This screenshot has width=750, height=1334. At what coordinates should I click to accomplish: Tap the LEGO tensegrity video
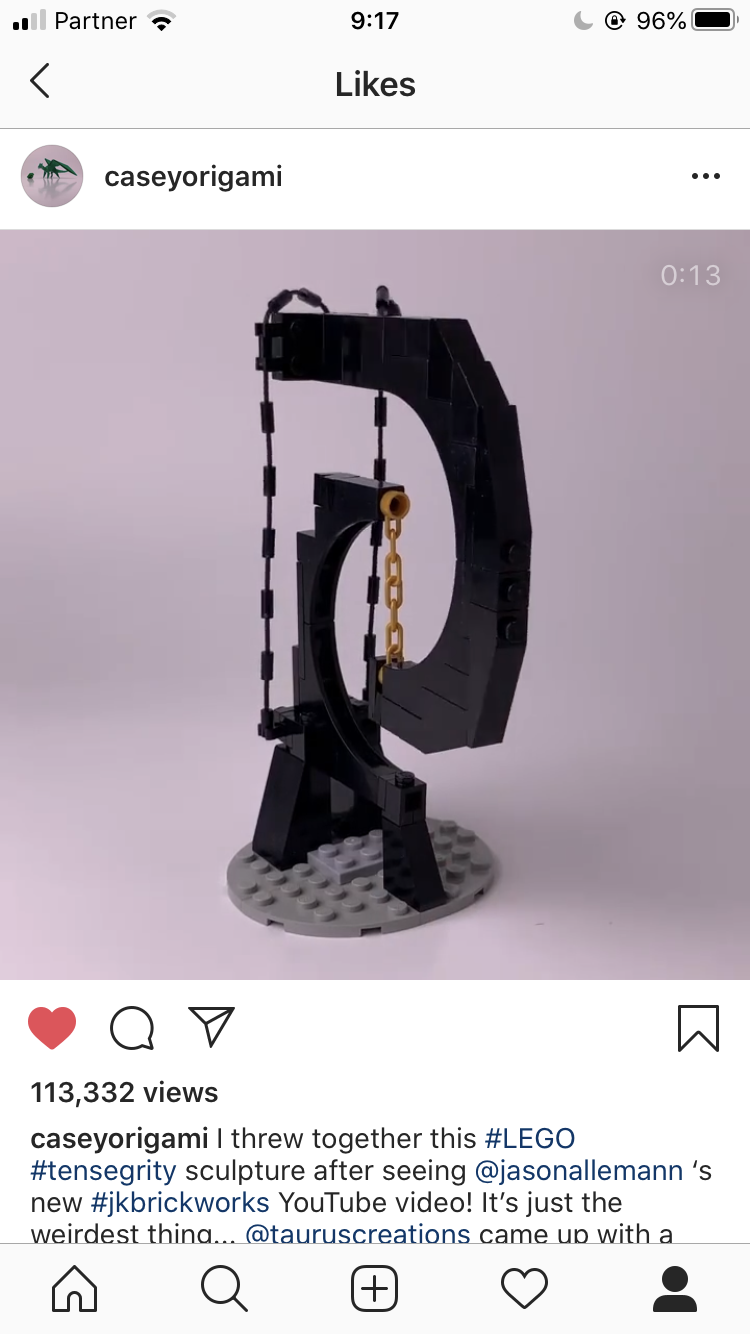click(375, 604)
